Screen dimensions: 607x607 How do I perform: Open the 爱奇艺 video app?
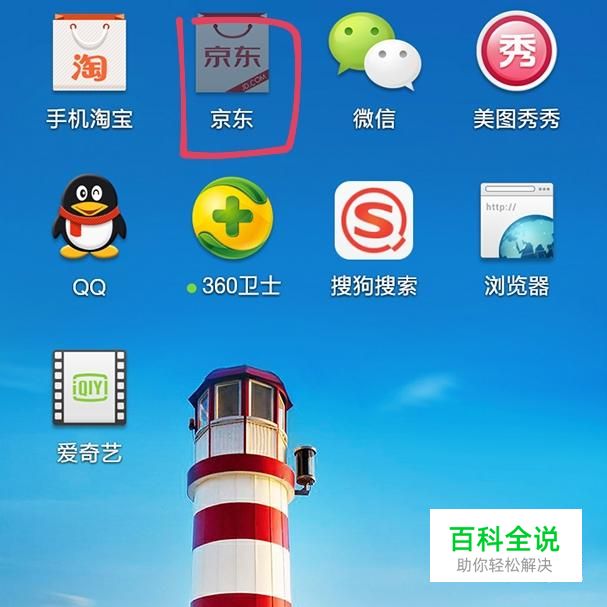pyautogui.click(x=89, y=390)
